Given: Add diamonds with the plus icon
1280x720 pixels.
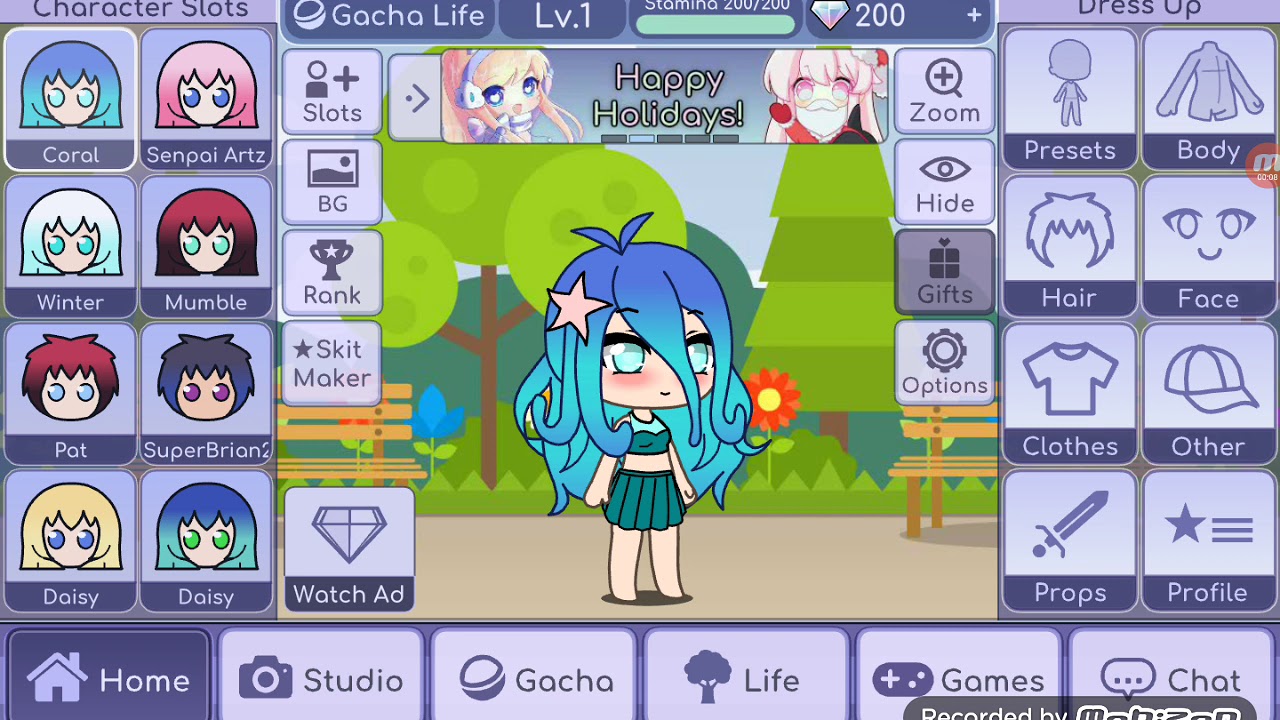Looking at the screenshot, I should (x=973, y=15).
